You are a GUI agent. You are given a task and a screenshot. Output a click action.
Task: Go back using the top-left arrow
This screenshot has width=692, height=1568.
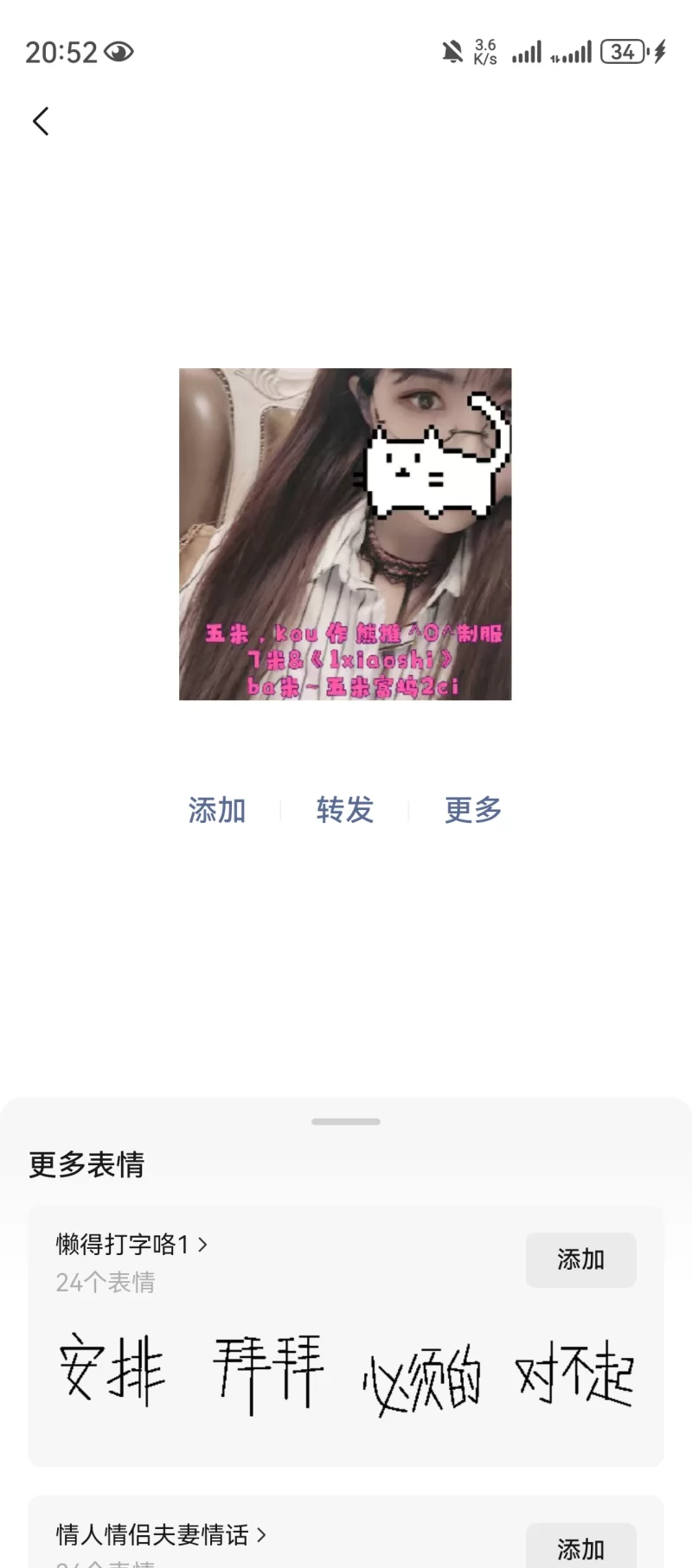point(41,121)
